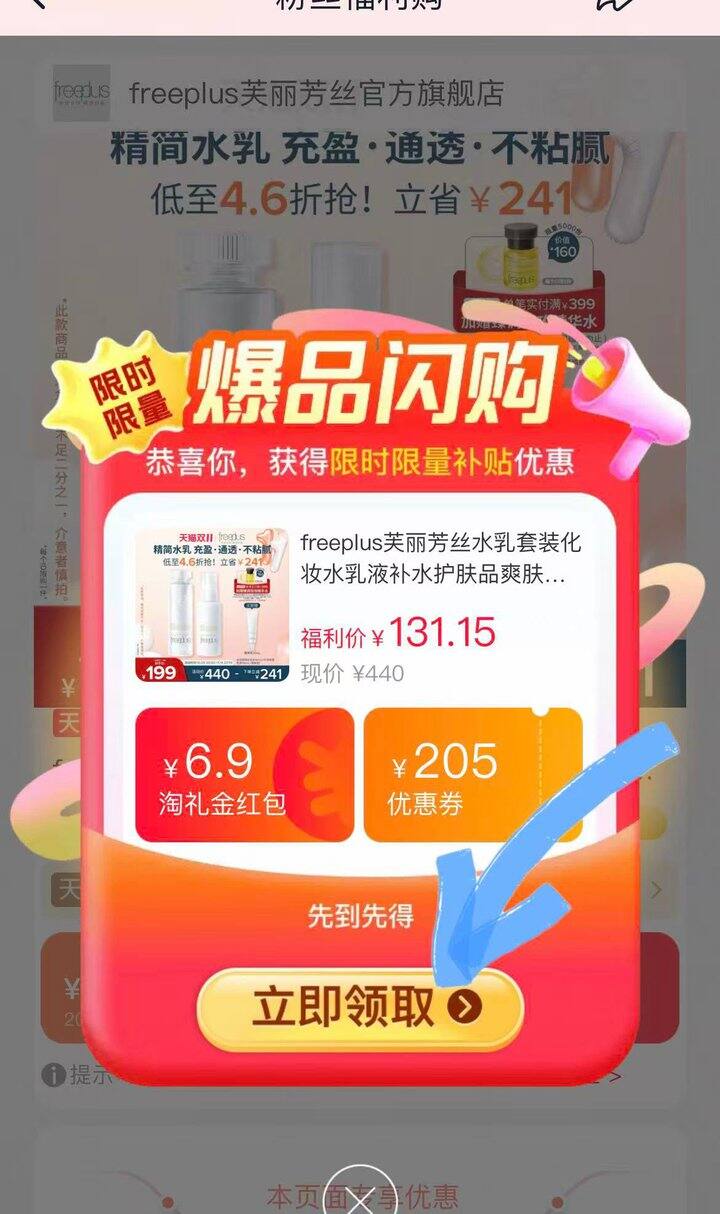Claim the offer with 立即领取

click(x=360, y=1007)
